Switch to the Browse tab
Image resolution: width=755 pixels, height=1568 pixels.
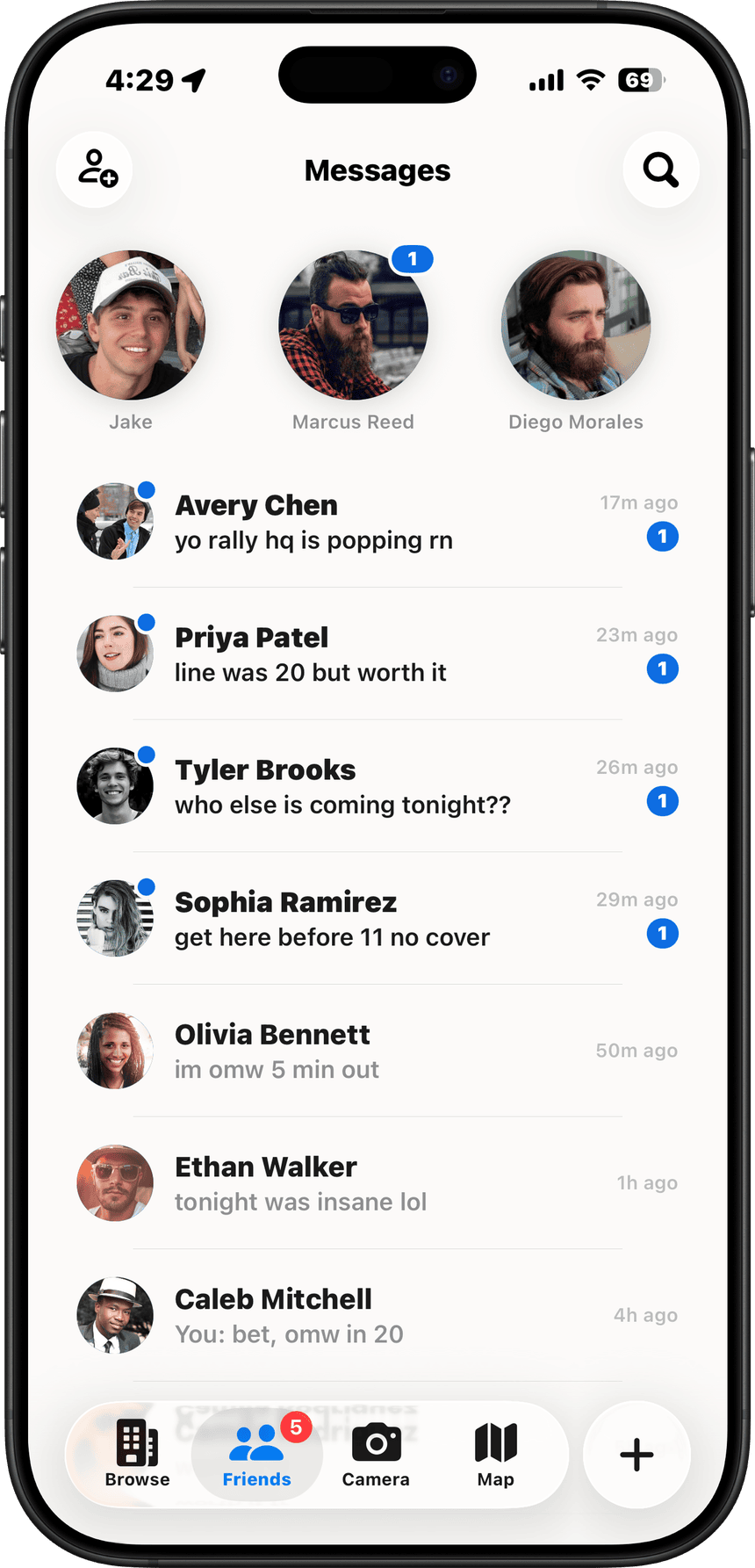(138, 1455)
